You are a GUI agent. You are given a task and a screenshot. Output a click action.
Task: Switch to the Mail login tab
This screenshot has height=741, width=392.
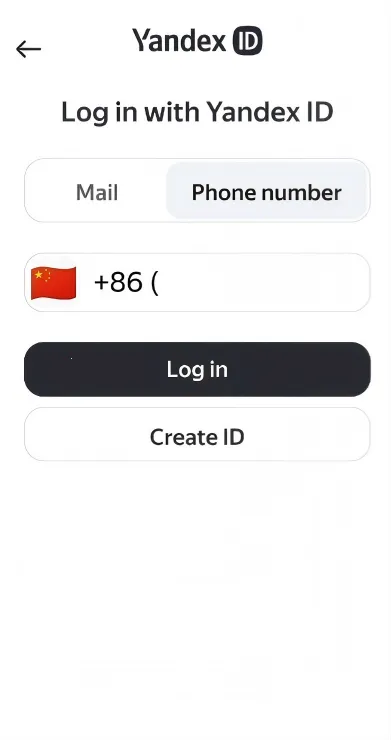click(x=97, y=192)
